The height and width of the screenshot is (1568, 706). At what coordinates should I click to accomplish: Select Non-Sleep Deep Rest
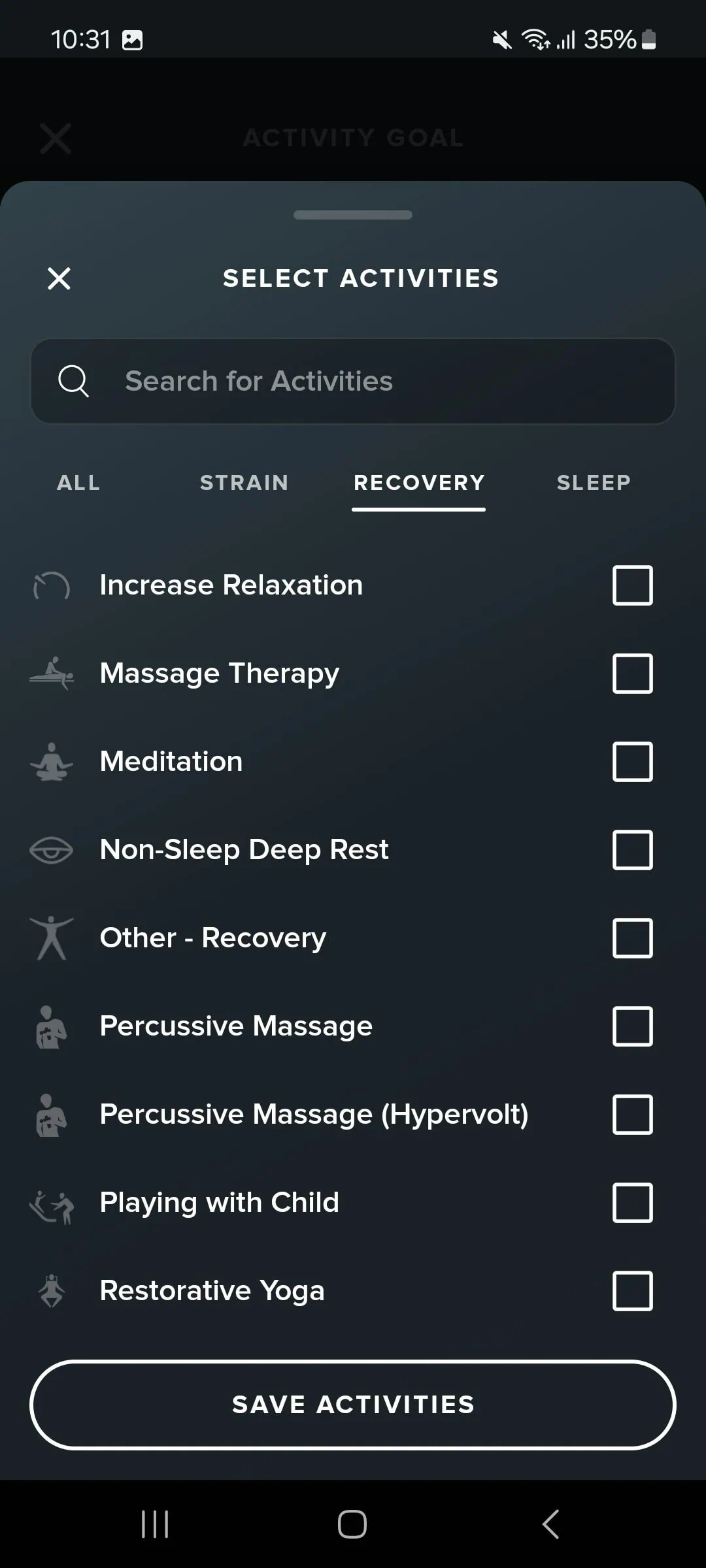(632, 850)
